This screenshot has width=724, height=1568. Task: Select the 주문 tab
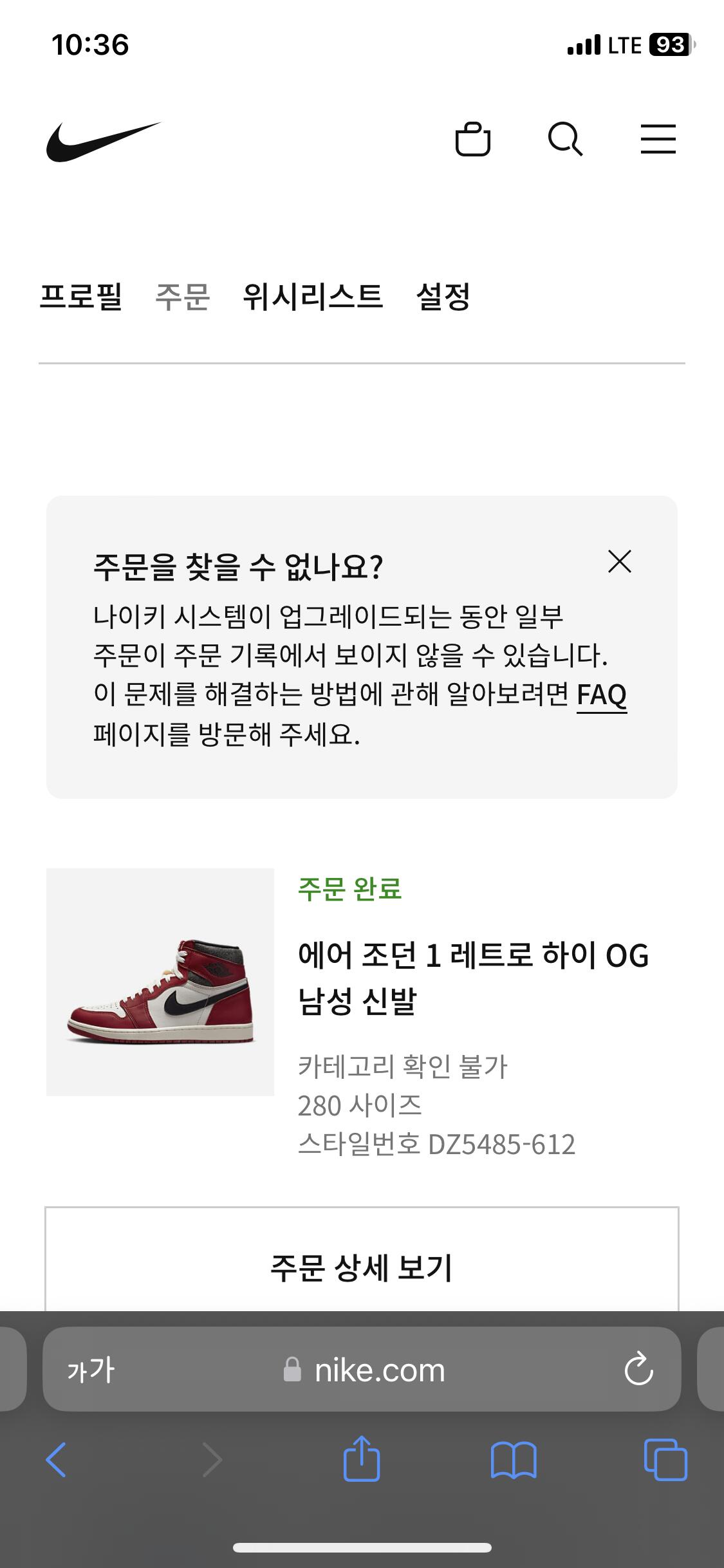point(183,297)
